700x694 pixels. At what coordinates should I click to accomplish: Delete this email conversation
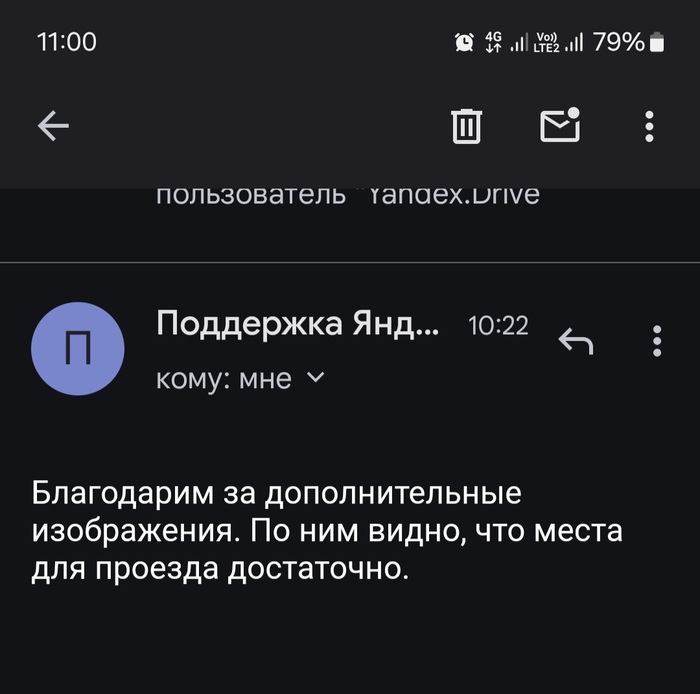pyautogui.click(x=467, y=126)
